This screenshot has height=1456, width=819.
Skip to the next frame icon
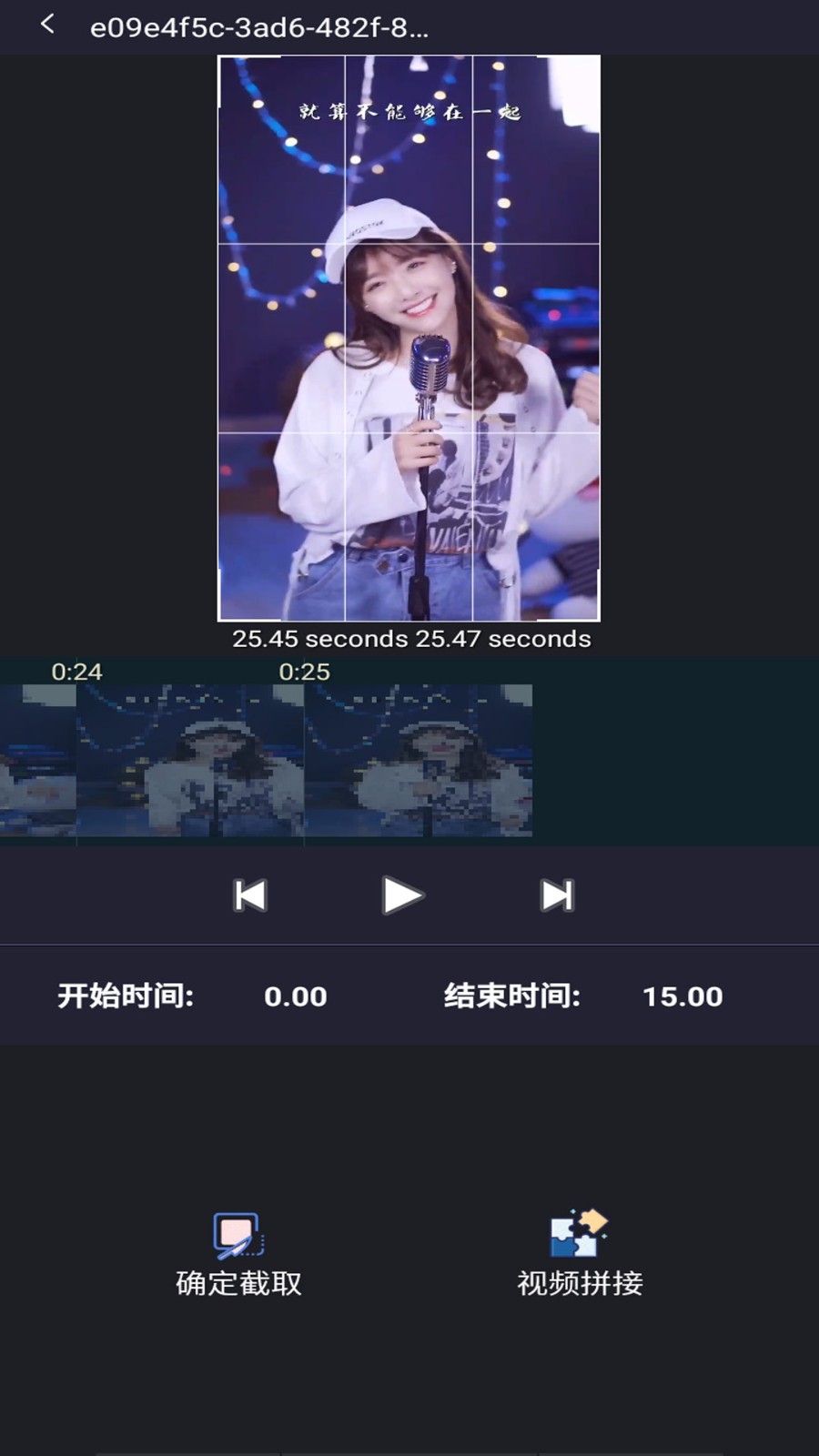557,895
